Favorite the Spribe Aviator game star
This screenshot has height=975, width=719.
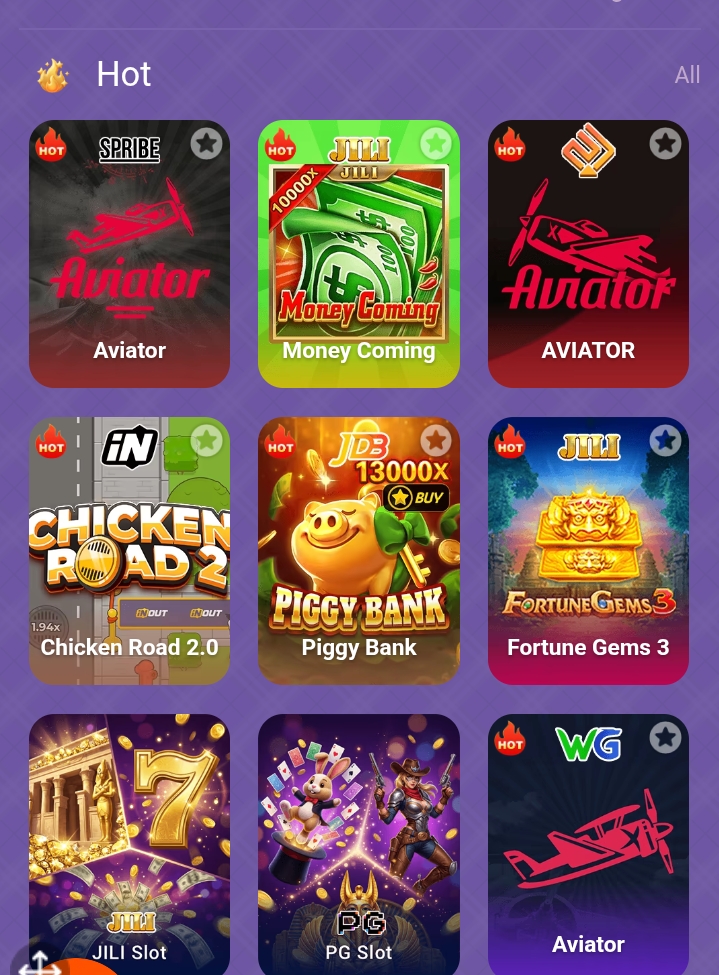(206, 144)
